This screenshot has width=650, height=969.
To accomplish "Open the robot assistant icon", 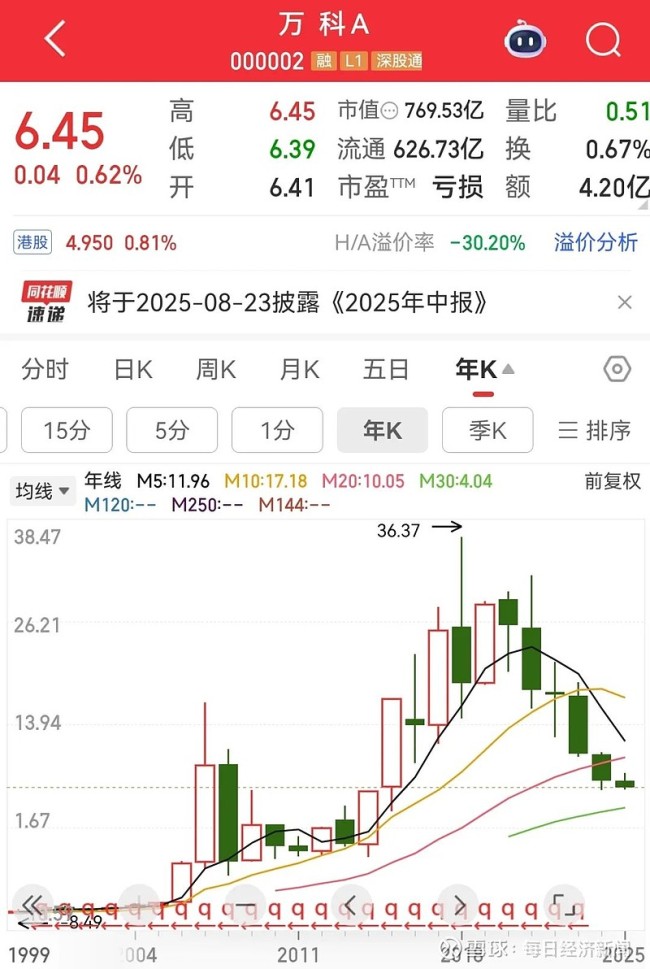I will point(525,40).
